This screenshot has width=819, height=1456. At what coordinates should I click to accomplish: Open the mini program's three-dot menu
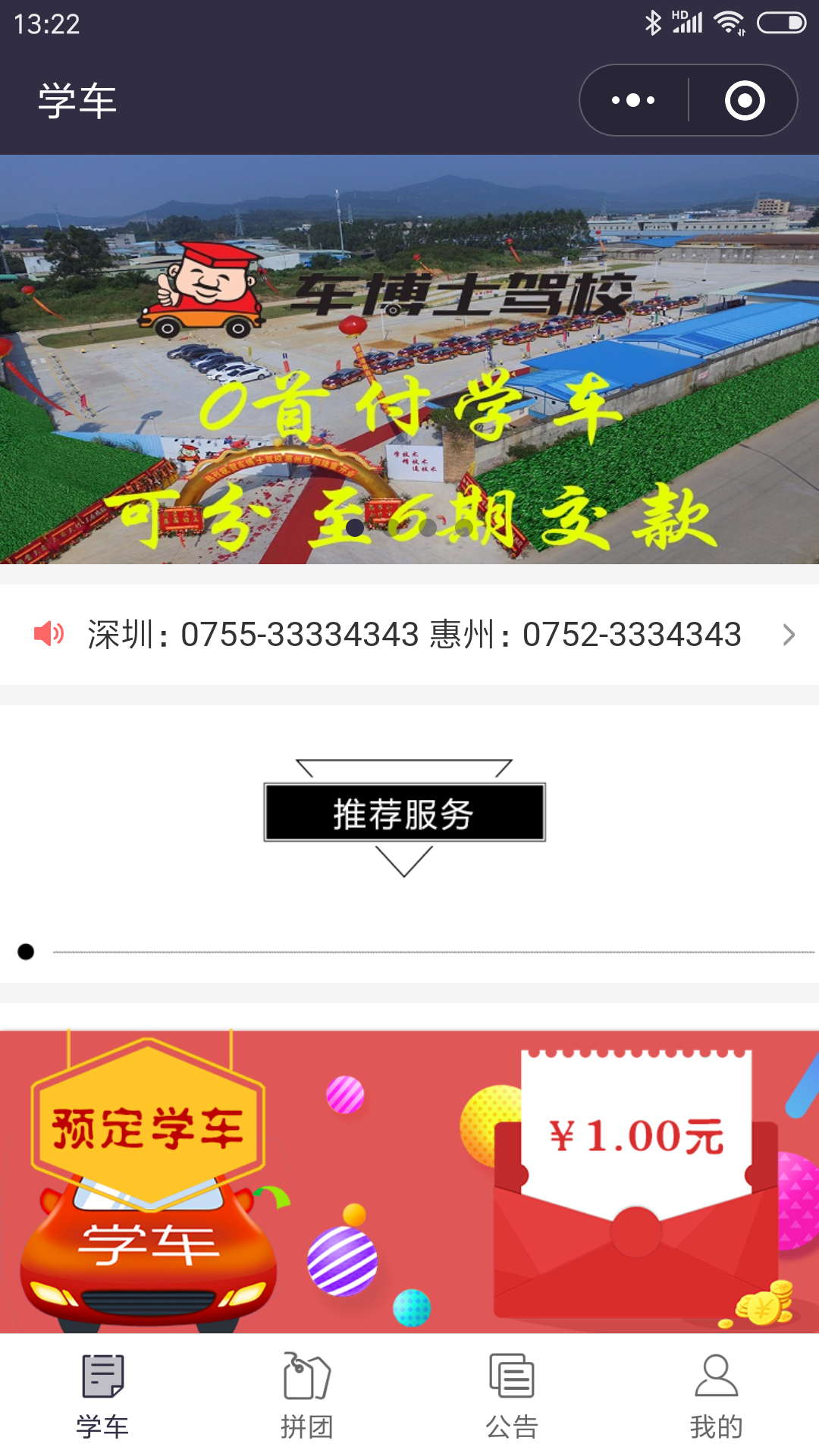tap(634, 100)
